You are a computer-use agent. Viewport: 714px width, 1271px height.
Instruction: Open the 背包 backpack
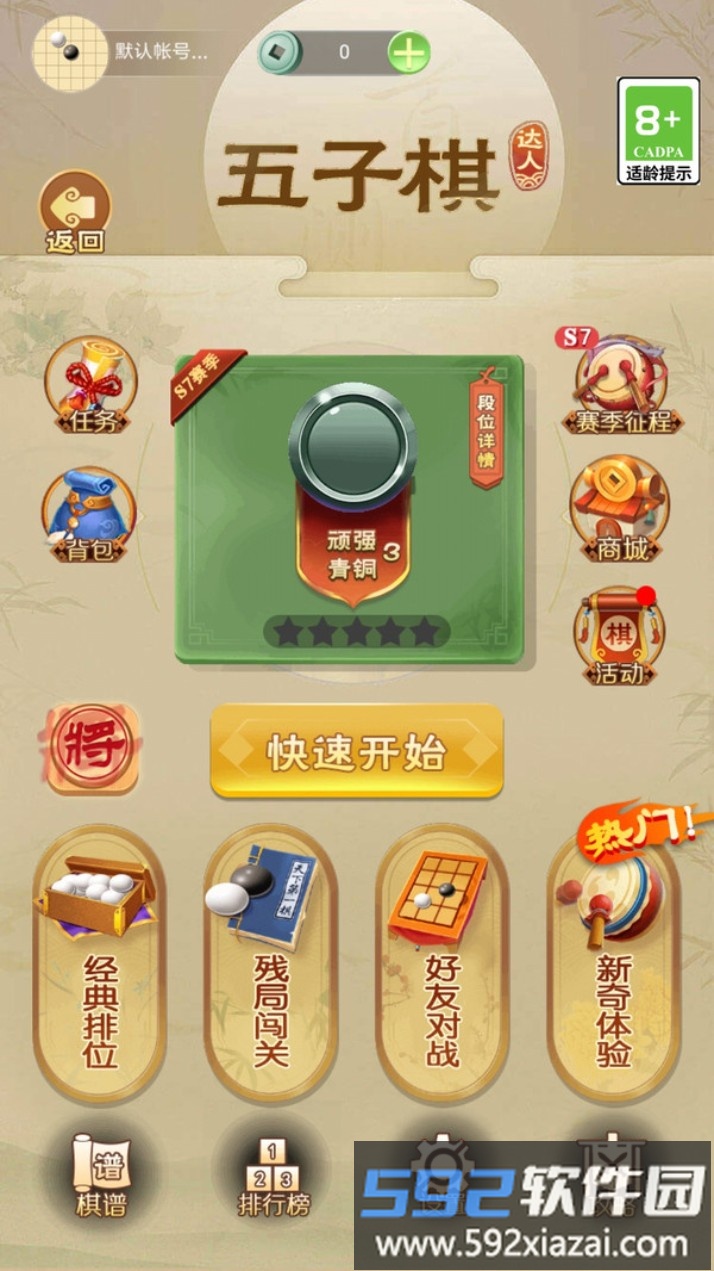(x=91, y=516)
